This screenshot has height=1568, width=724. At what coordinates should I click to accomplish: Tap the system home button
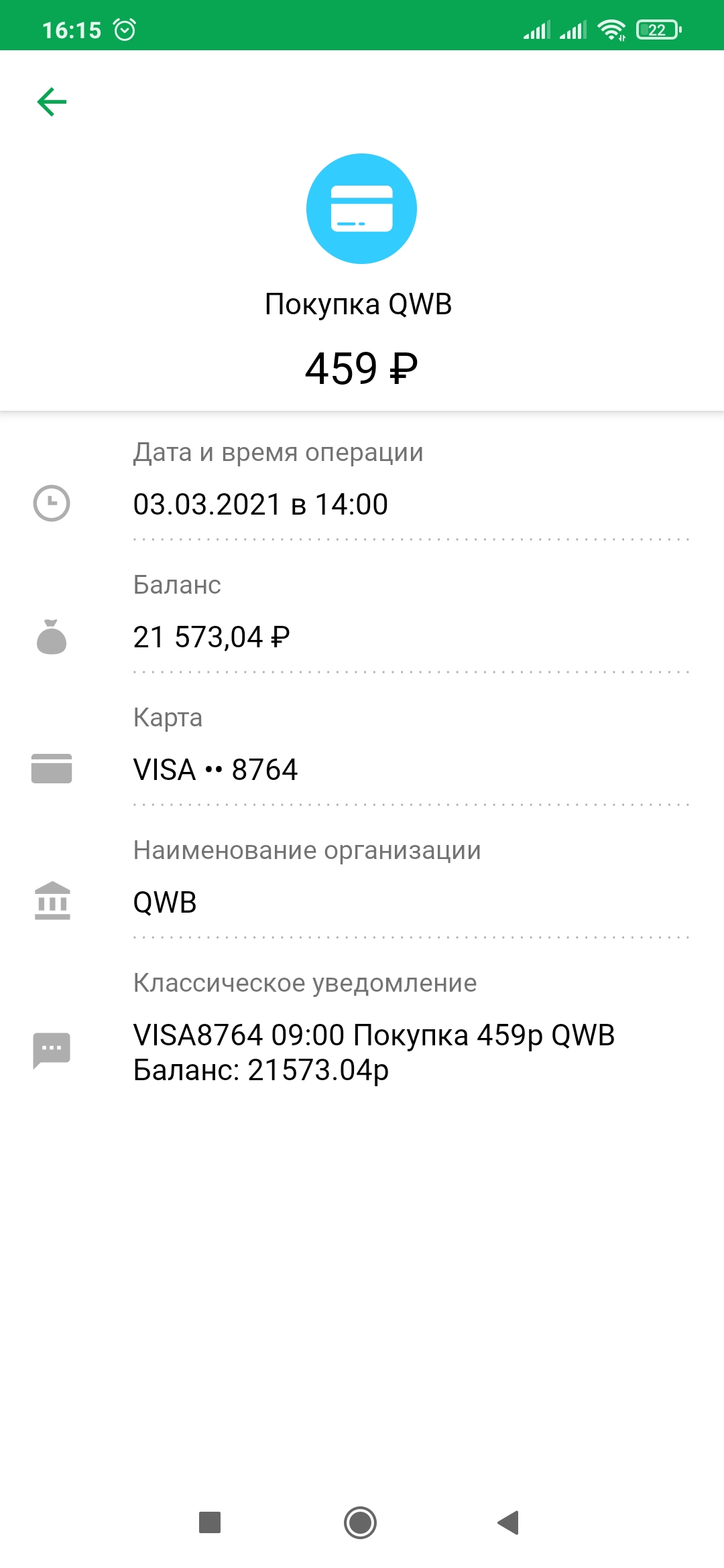tap(360, 1522)
